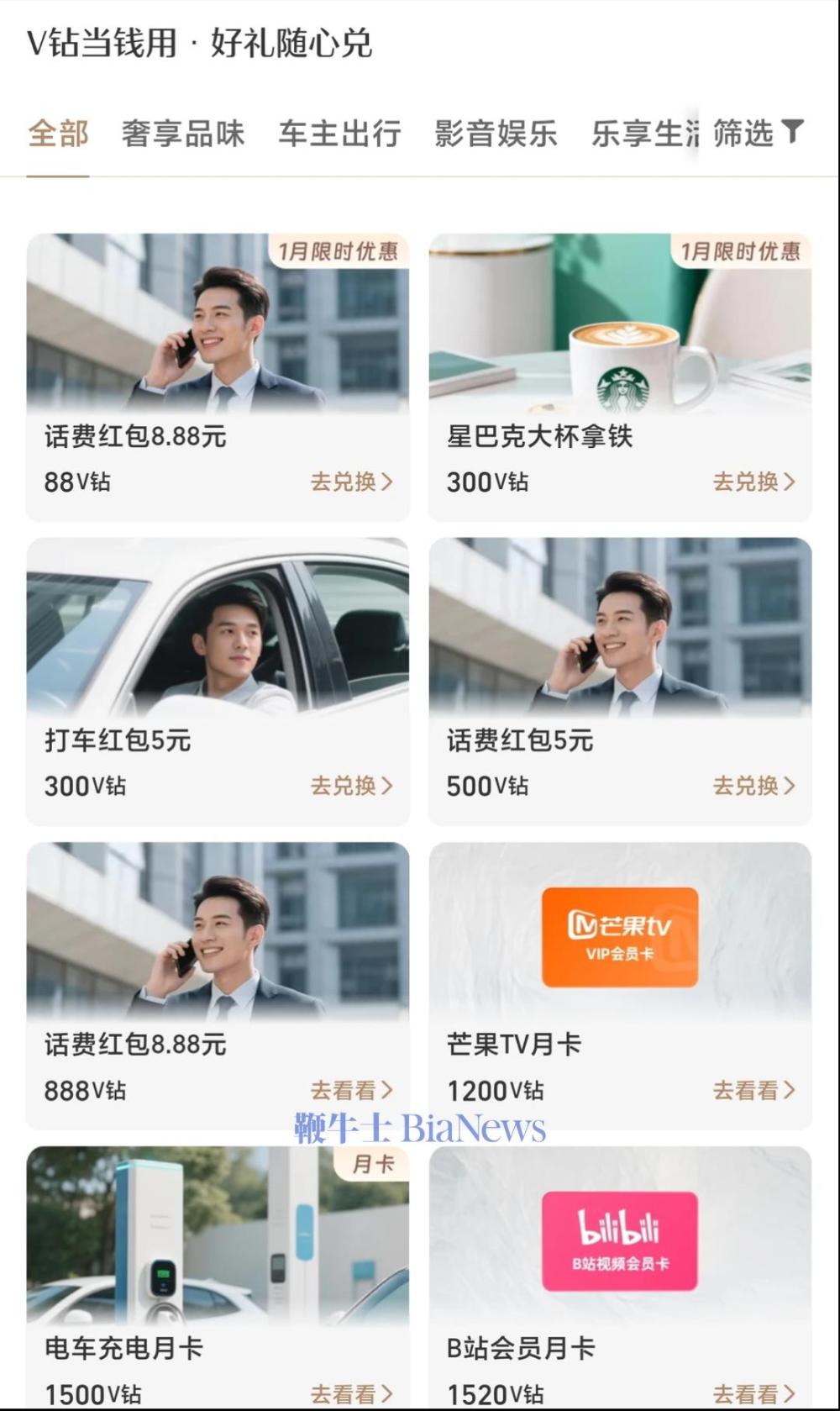Switch to the 影音娱乐 tab
This screenshot has width=840, height=1411.
click(496, 133)
